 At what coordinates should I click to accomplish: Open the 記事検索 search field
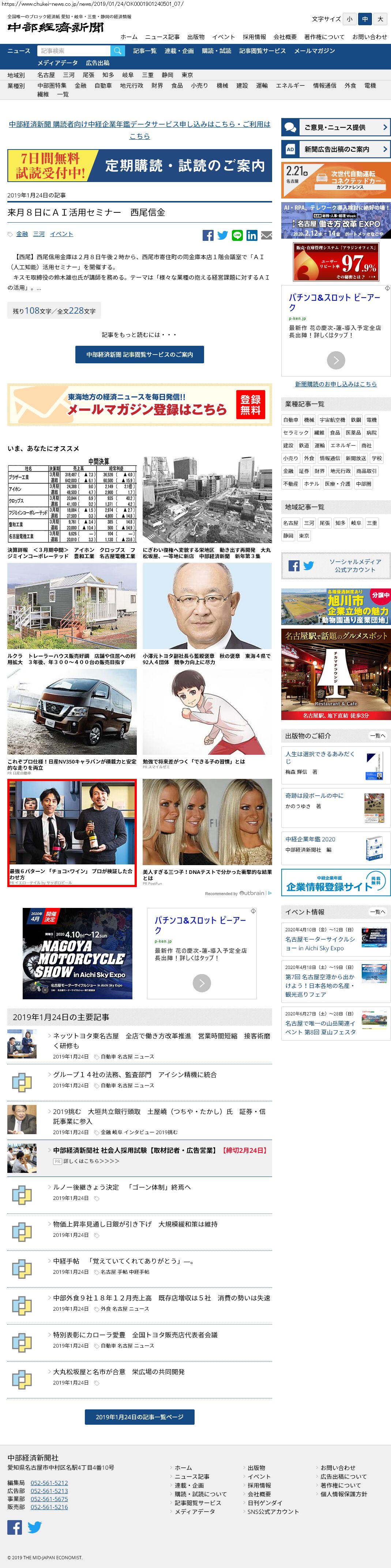pyautogui.click(x=74, y=51)
